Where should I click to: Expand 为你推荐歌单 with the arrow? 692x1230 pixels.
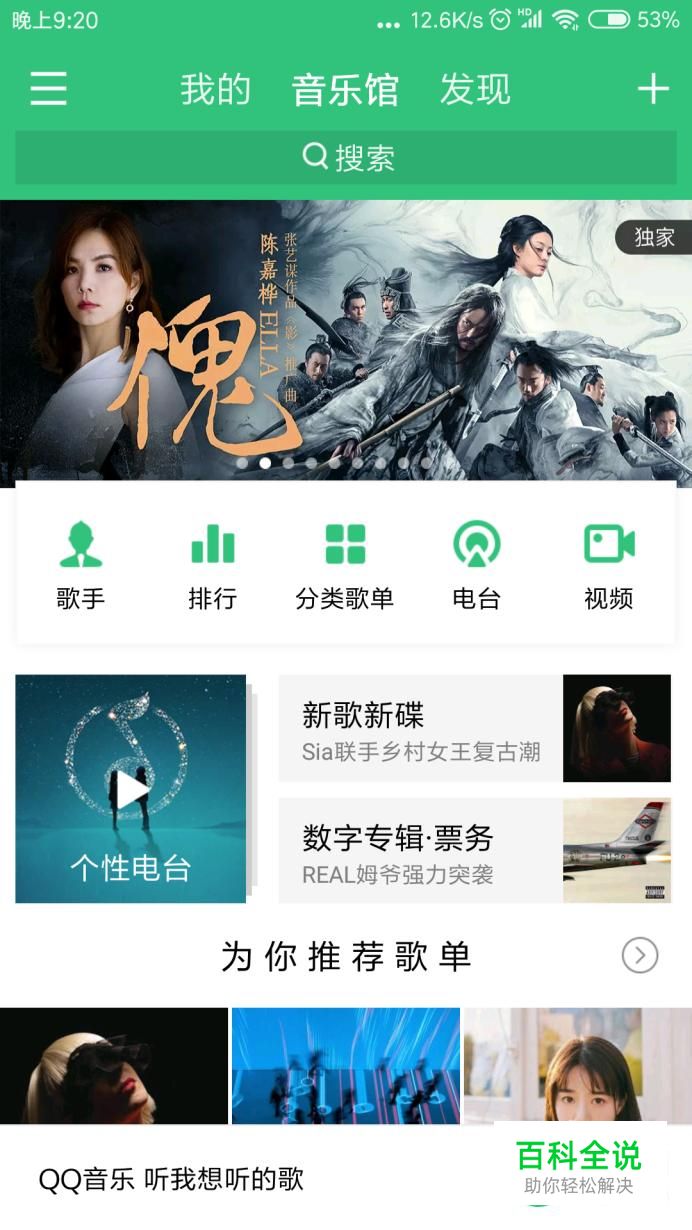[640, 956]
